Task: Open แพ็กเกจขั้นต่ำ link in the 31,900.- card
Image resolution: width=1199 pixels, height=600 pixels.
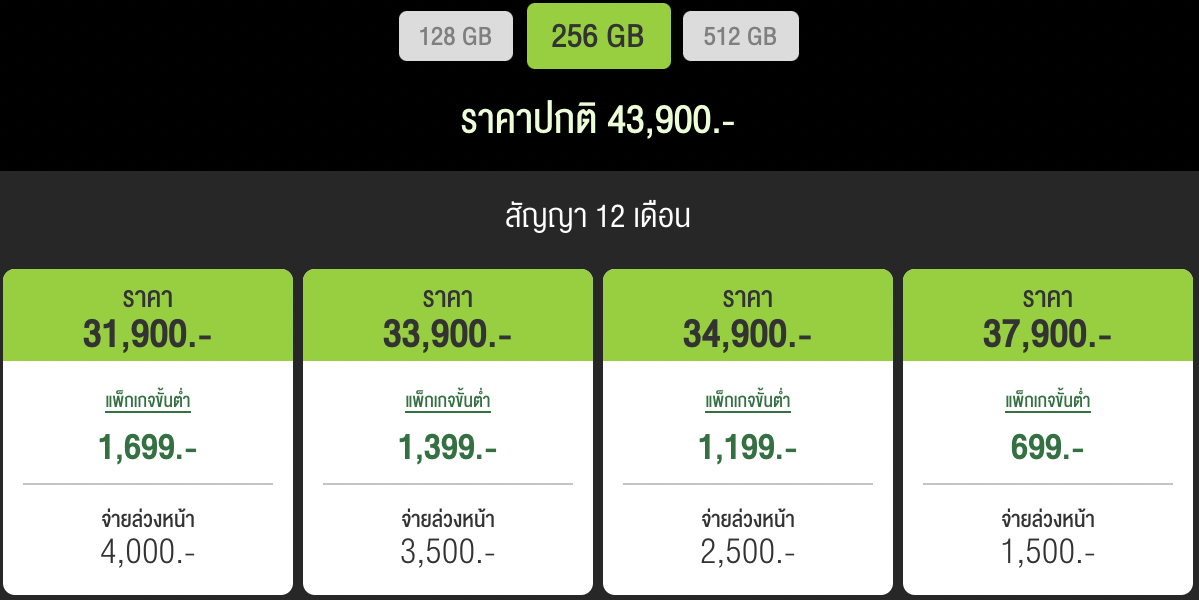Action: tap(148, 402)
